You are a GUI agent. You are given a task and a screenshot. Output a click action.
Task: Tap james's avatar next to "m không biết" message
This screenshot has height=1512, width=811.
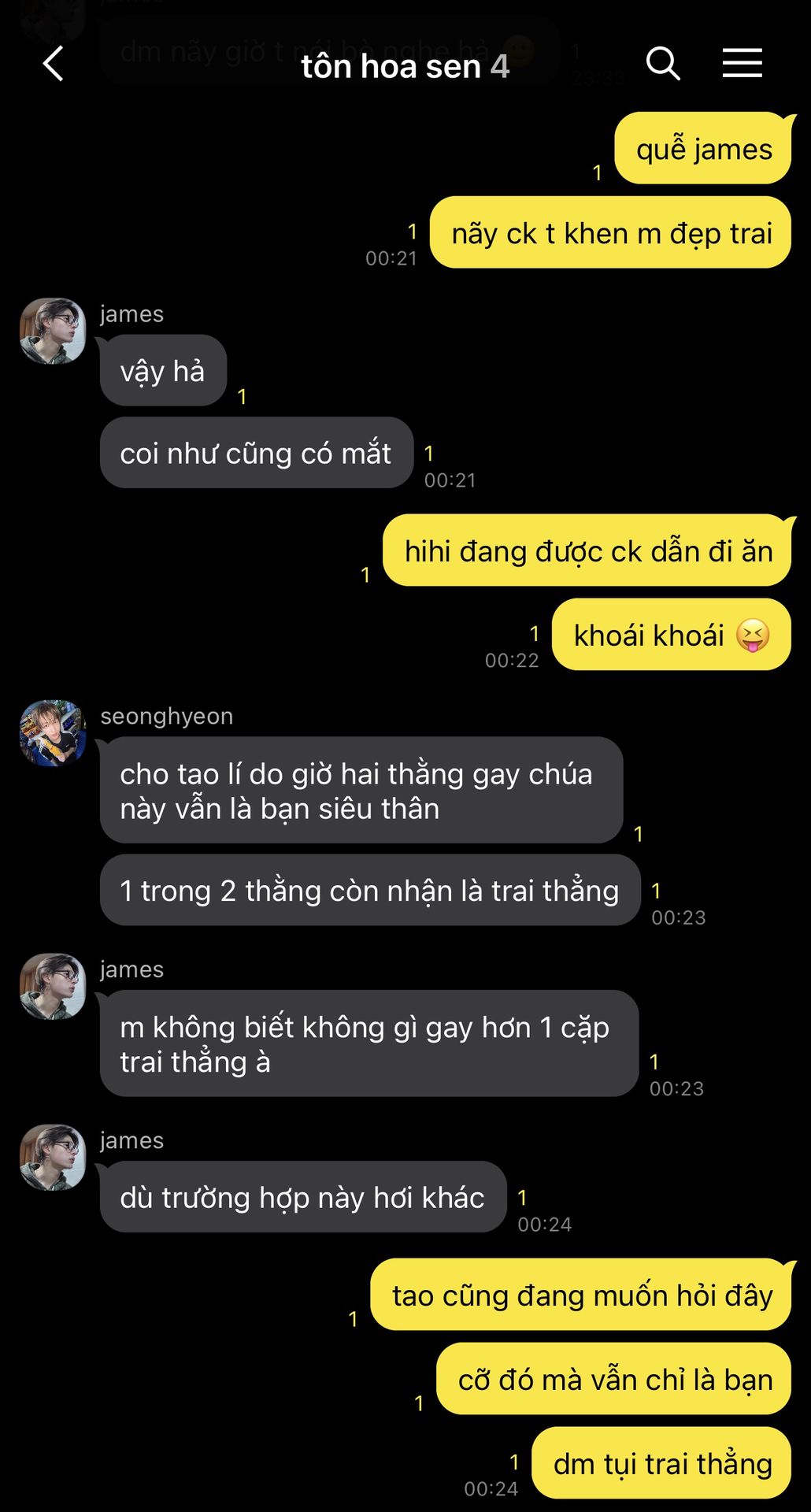pyautogui.click(x=53, y=987)
